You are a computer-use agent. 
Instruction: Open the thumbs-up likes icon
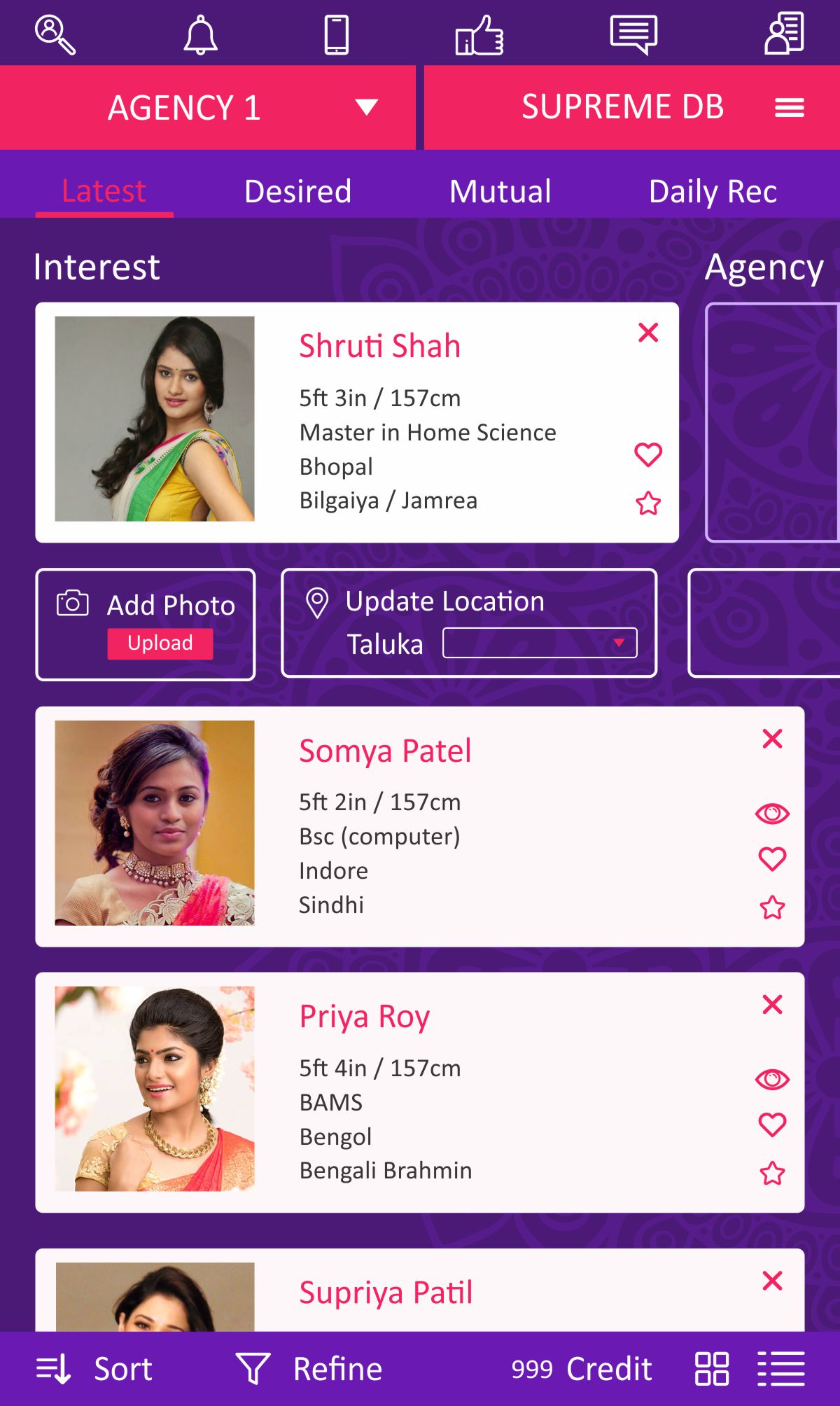[x=479, y=35]
